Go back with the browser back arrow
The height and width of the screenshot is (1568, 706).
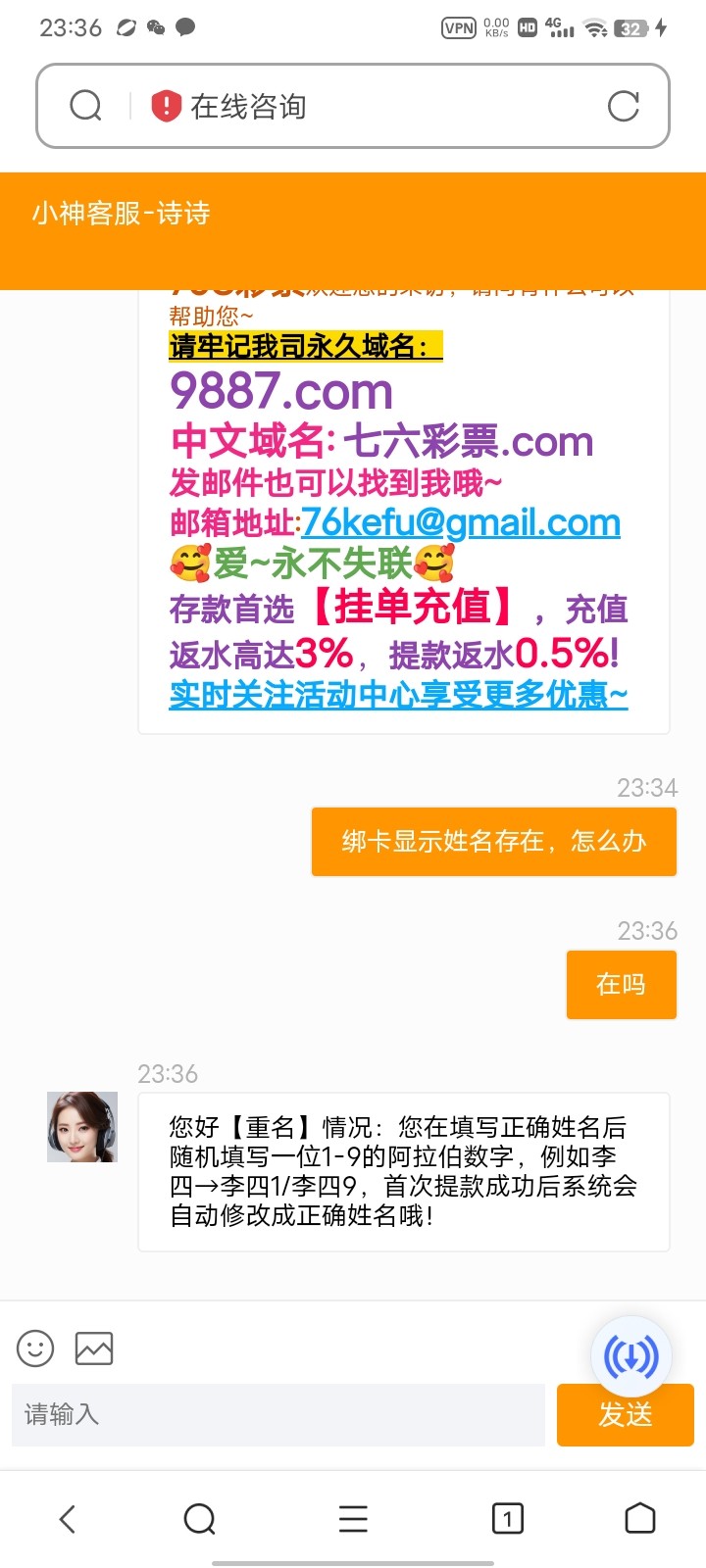pos(68,1519)
